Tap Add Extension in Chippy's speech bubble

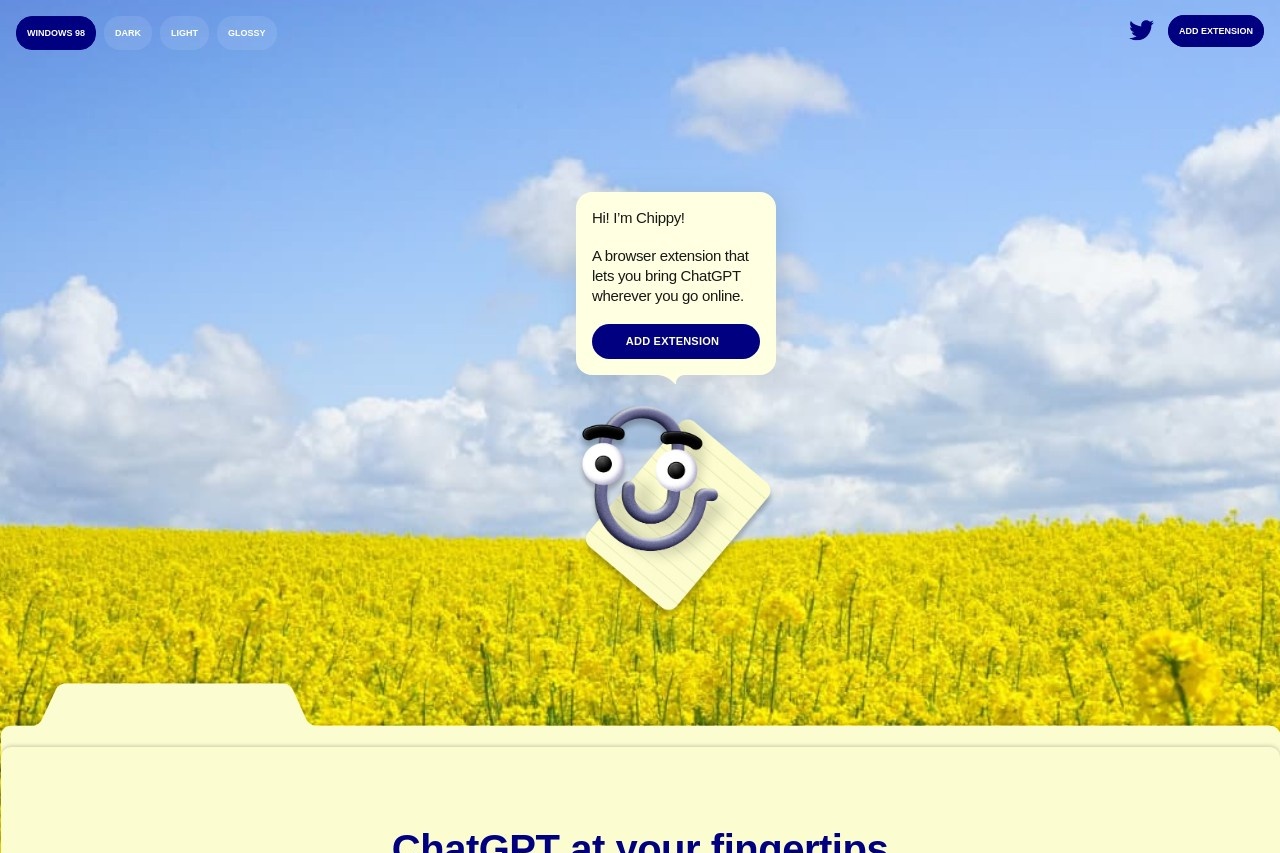[x=675, y=341]
